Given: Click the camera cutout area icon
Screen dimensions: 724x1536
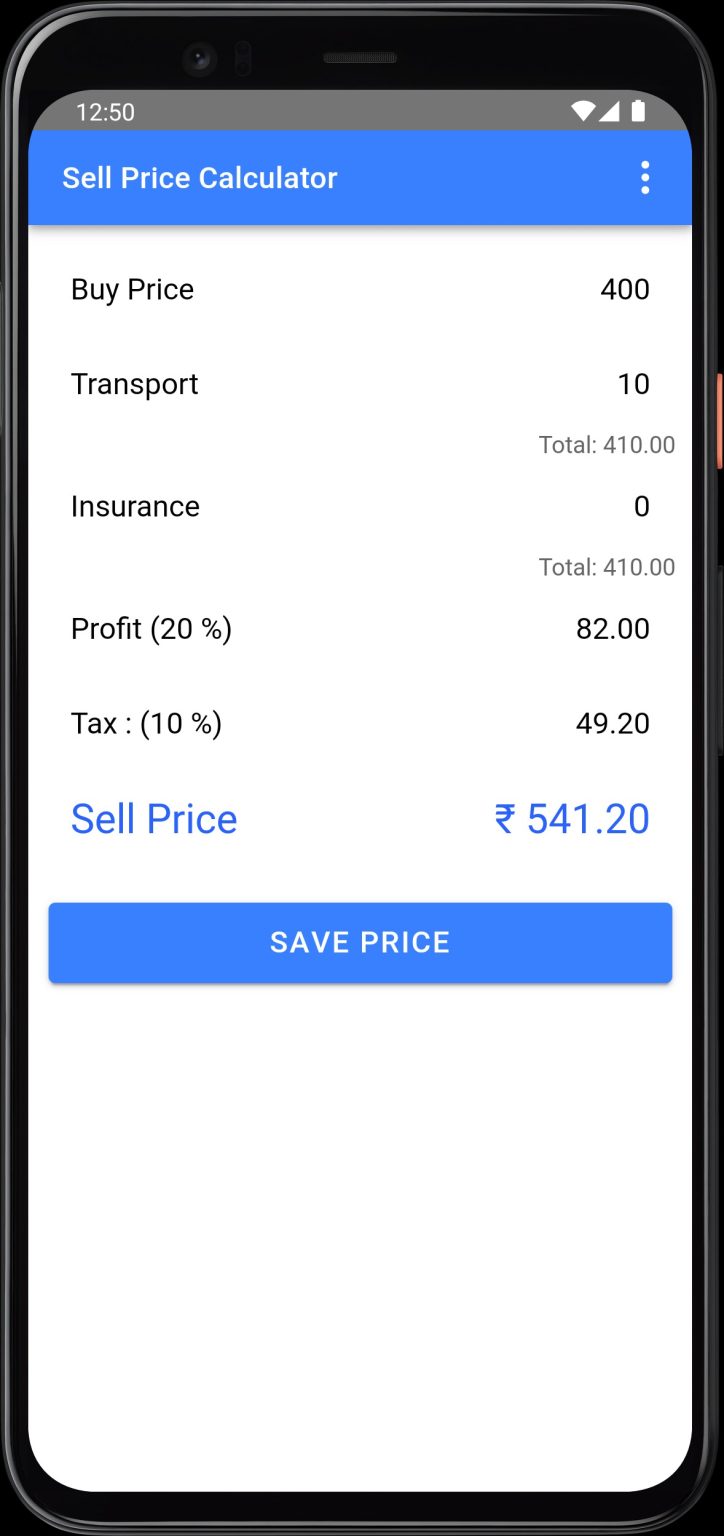Looking at the screenshot, I should [199, 59].
